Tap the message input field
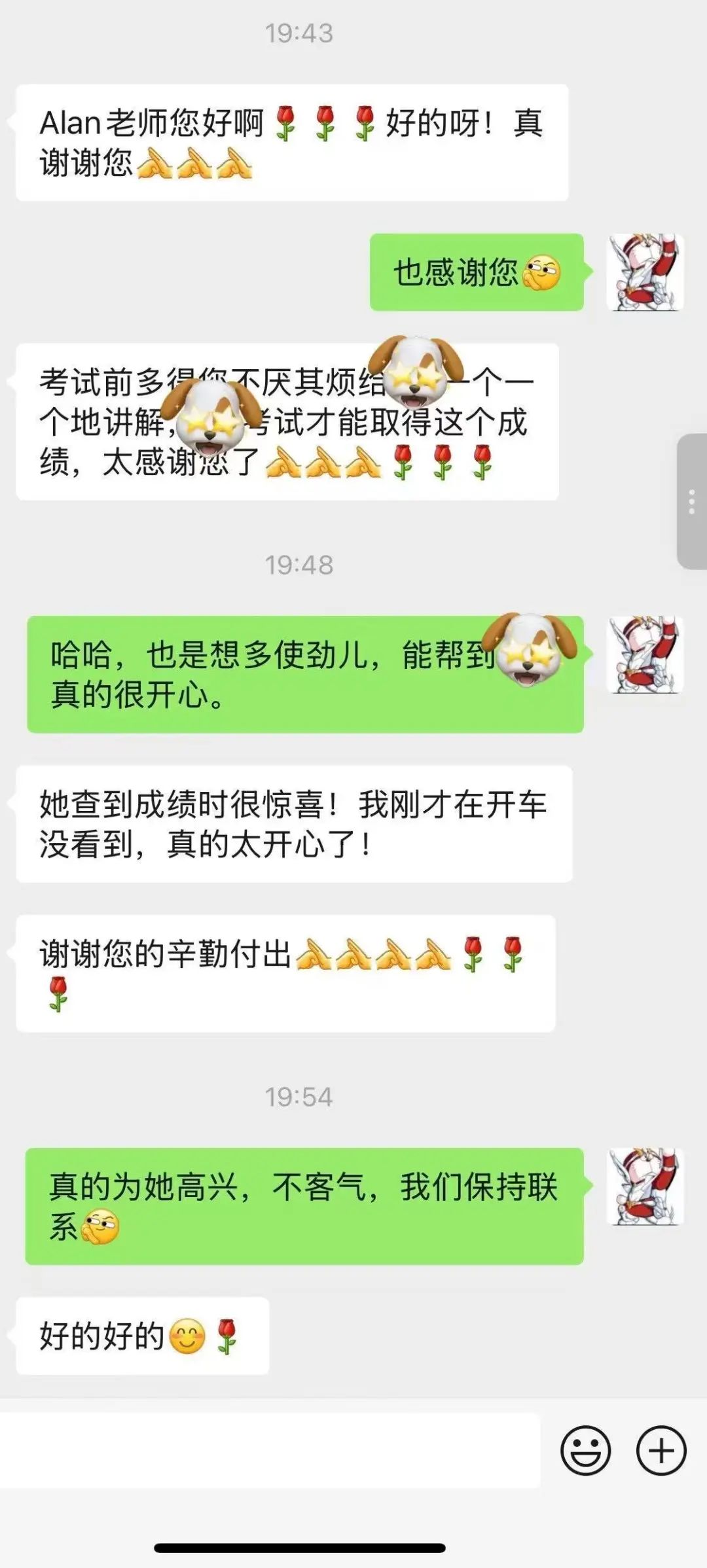 point(270,1450)
